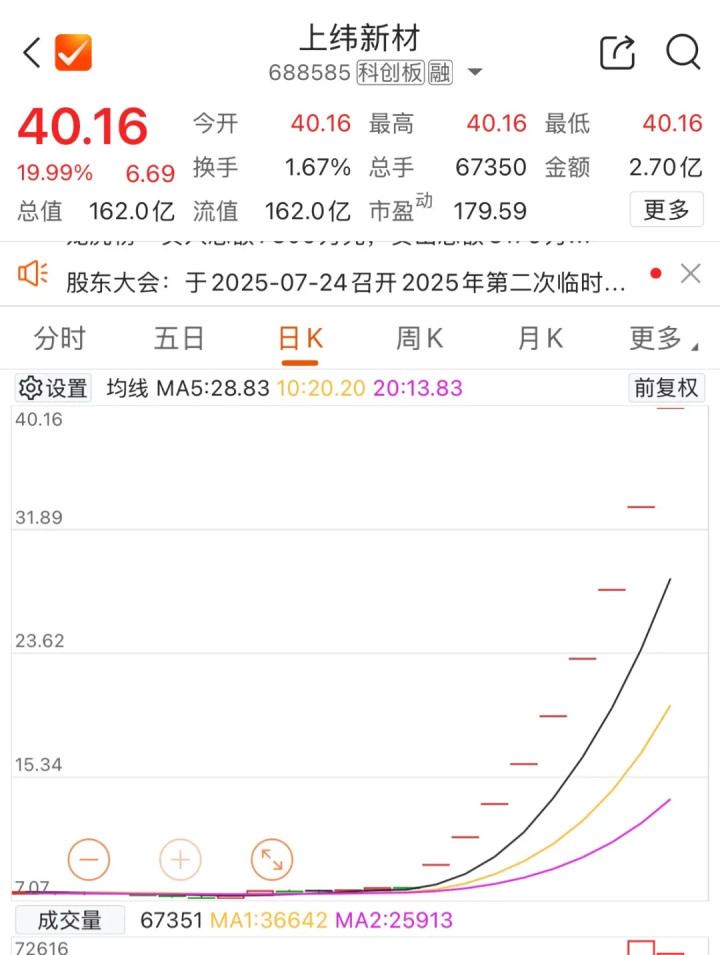Expand the 更多 chart period options
The height and width of the screenshot is (955, 720).
[661, 339]
